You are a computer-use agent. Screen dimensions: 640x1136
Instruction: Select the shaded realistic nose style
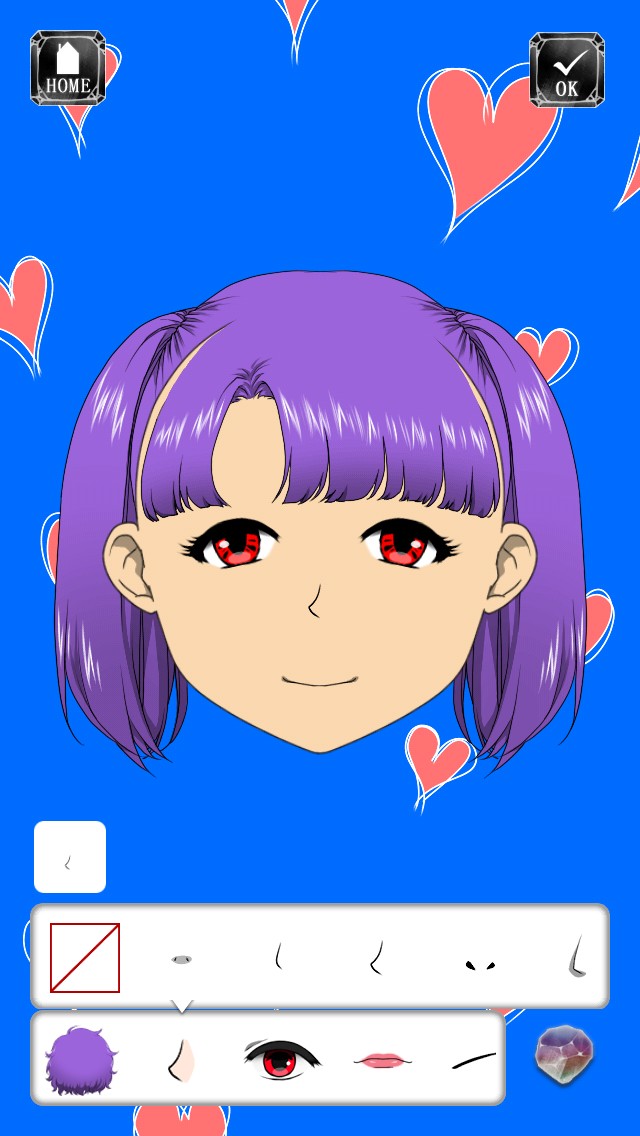click(x=576, y=956)
